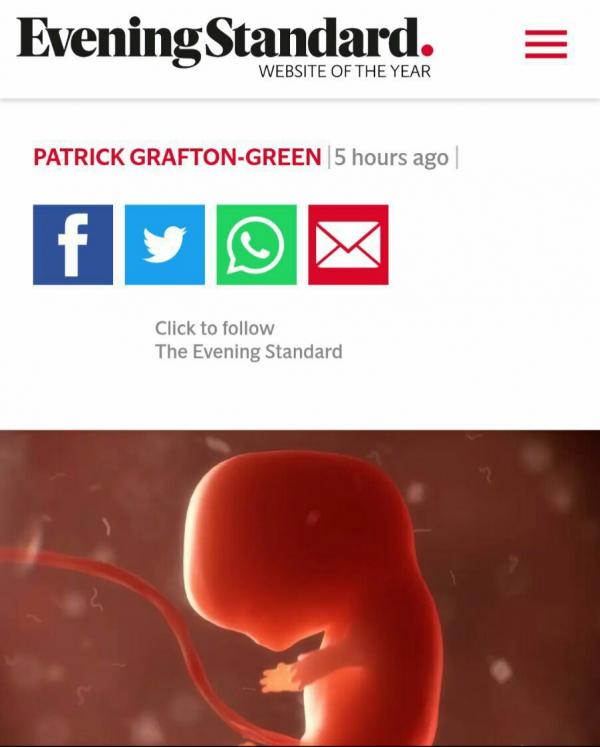Share article via WhatsApp
This screenshot has height=747, width=600.
[x=257, y=245]
